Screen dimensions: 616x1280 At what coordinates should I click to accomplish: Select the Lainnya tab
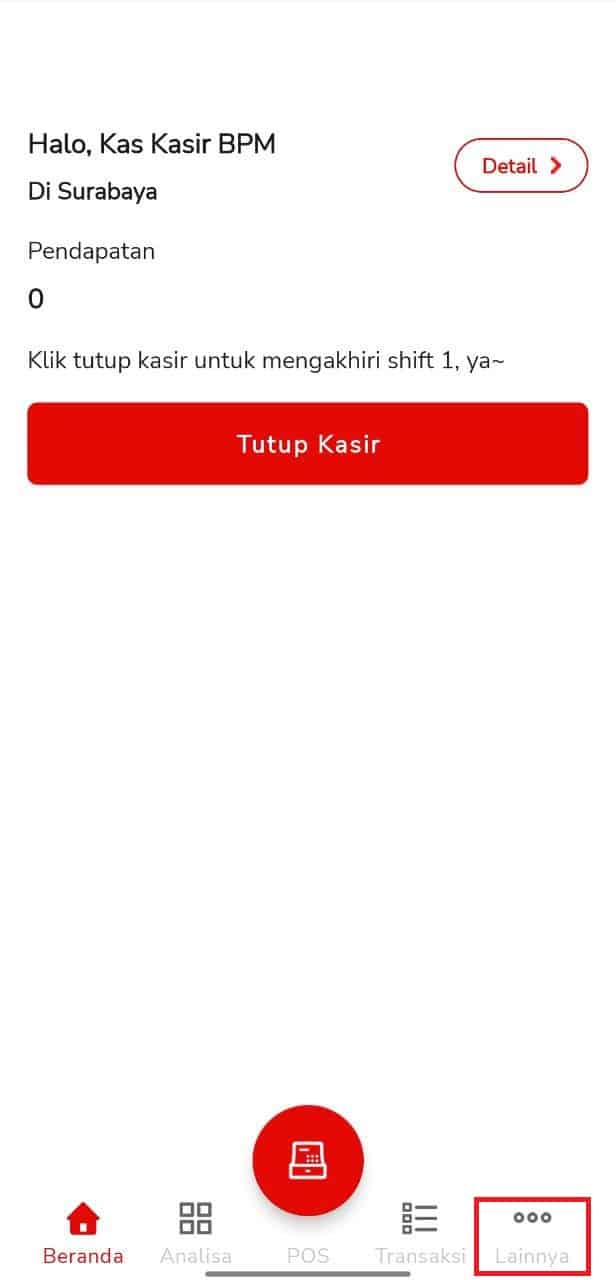pyautogui.click(x=532, y=1235)
